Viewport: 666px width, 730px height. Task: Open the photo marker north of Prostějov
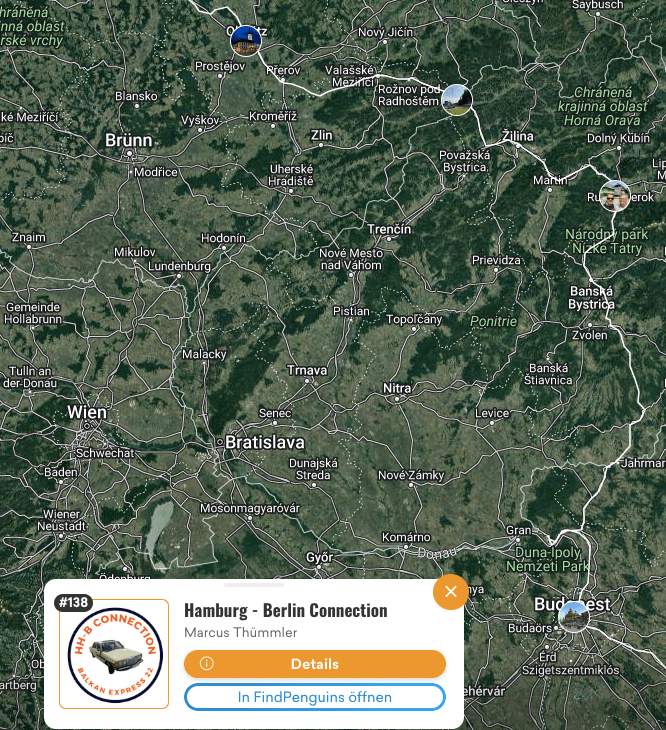(x=245, y=41)
